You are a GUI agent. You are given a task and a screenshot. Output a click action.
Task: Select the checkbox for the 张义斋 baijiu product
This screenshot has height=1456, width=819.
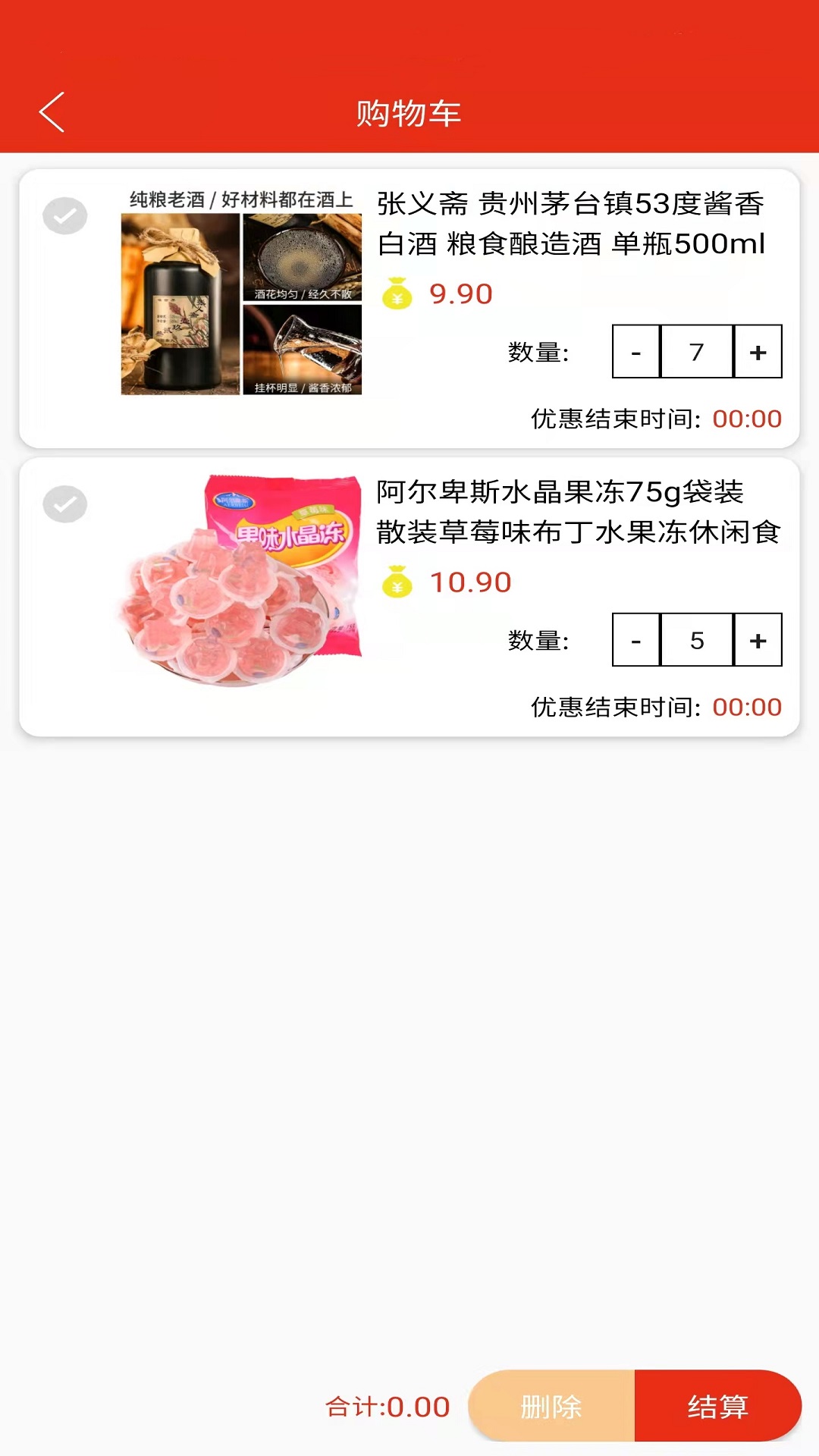coord(64,215)
